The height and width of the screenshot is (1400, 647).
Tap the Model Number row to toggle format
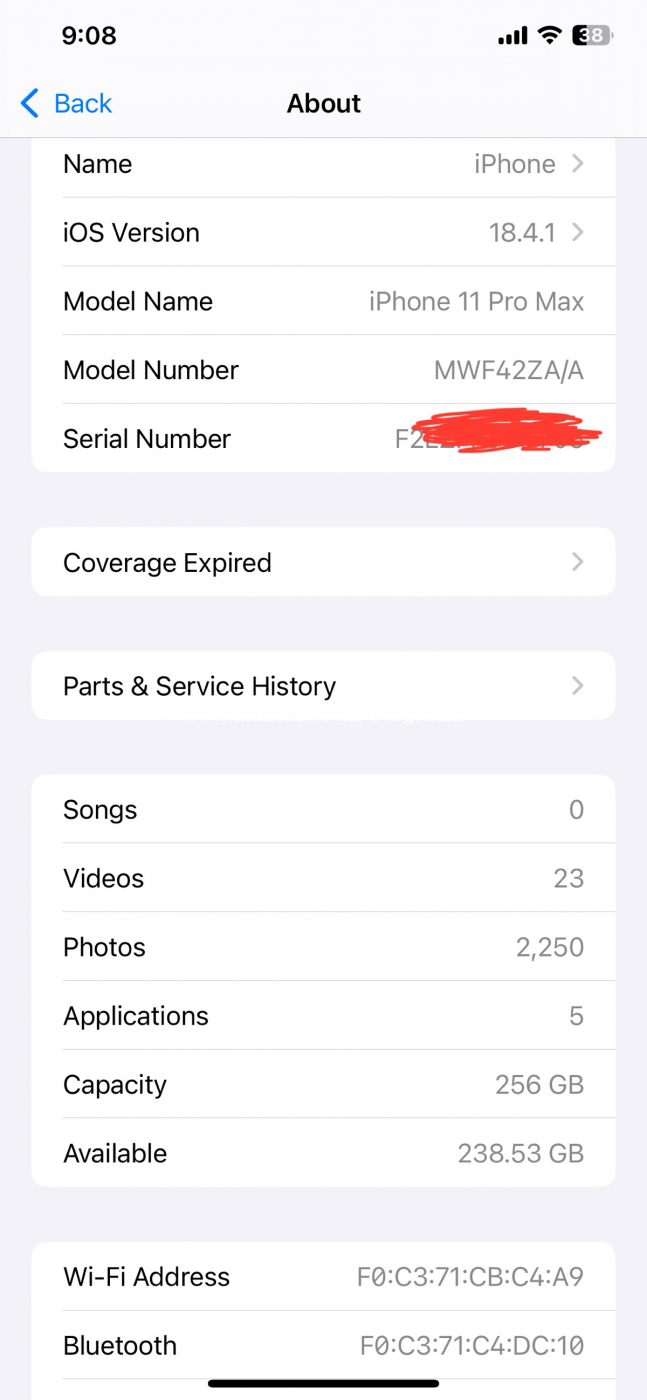[323, 370]
